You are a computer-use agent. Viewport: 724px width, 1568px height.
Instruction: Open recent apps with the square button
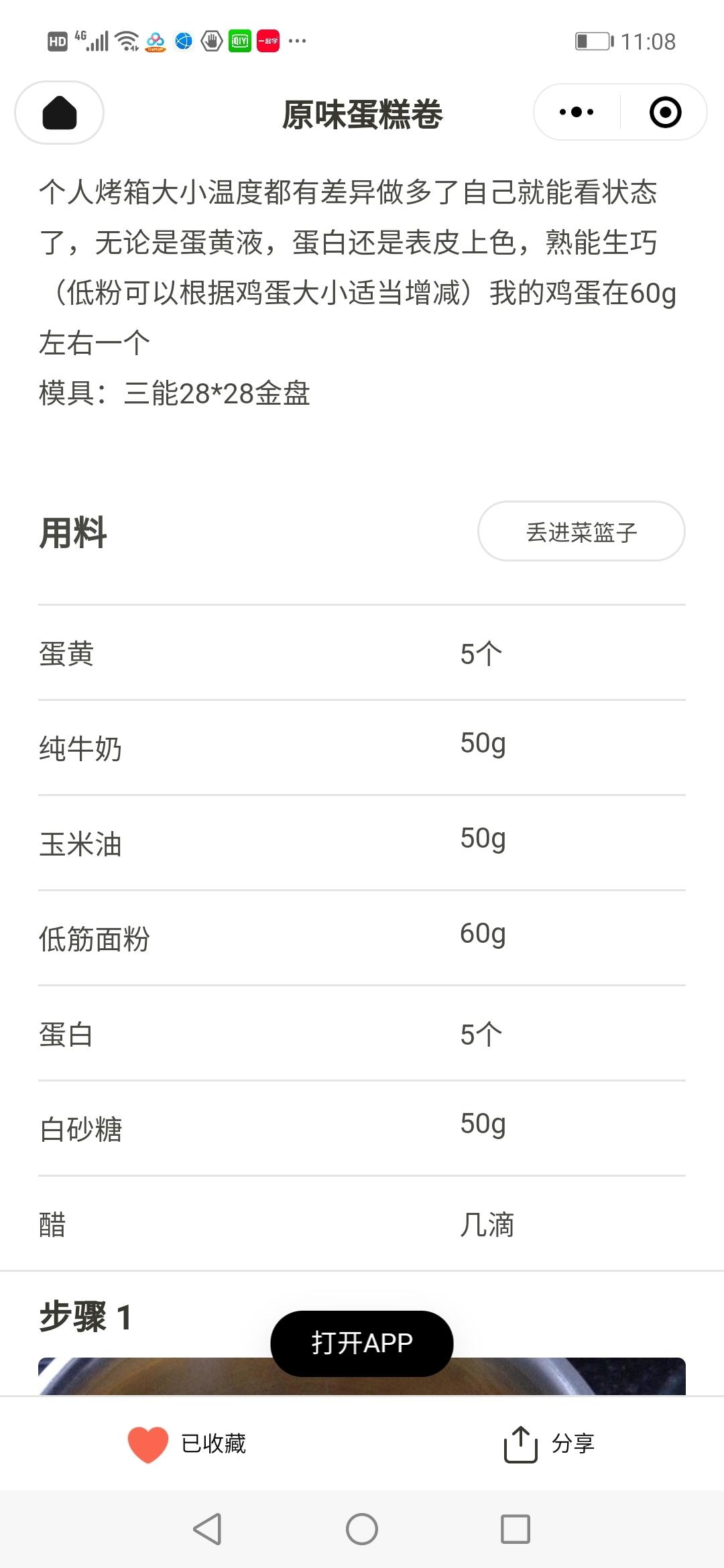[x=514, y=1530]
